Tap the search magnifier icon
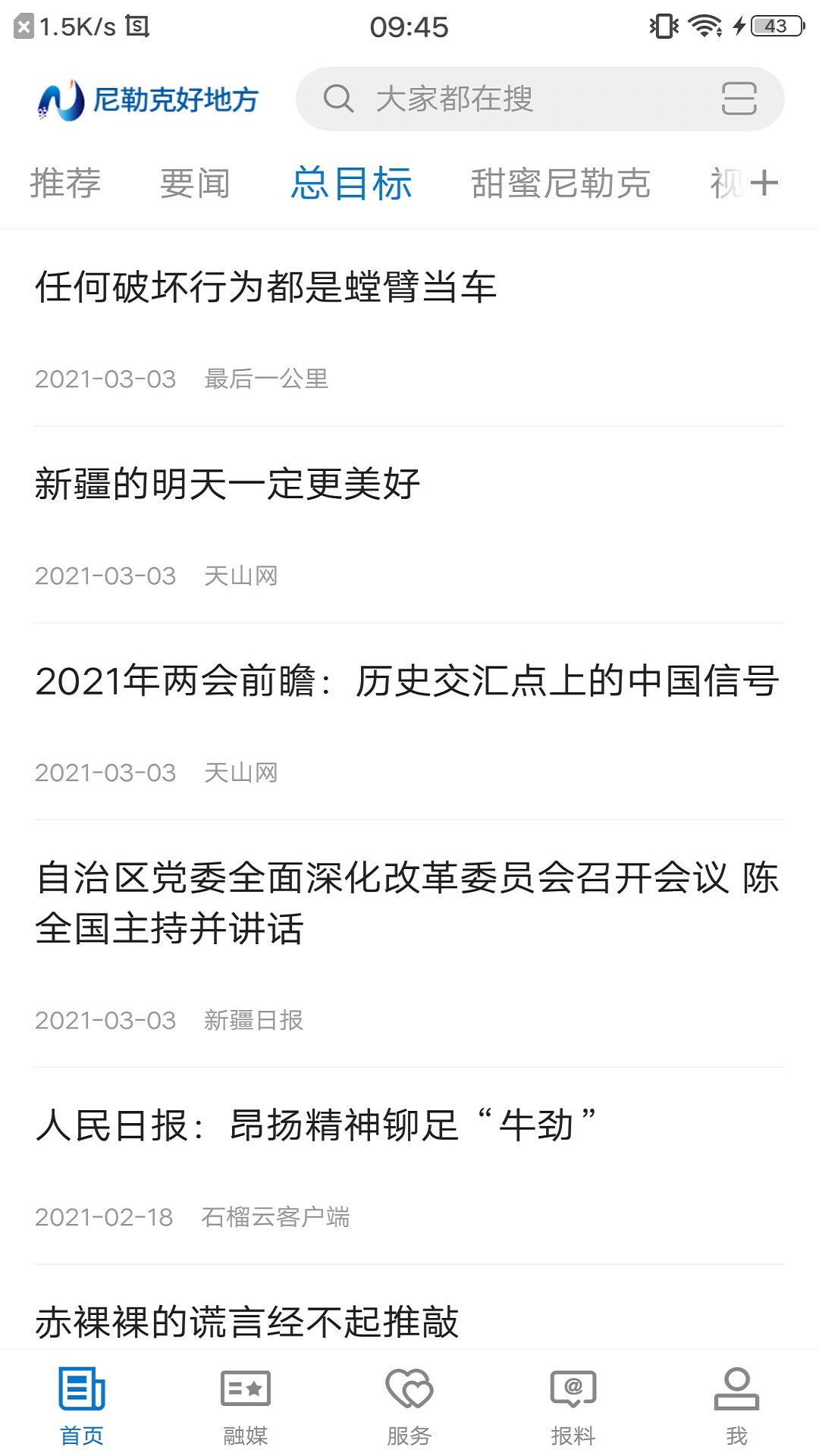This screenshot has width=819, height=1456. coord(340,99)
